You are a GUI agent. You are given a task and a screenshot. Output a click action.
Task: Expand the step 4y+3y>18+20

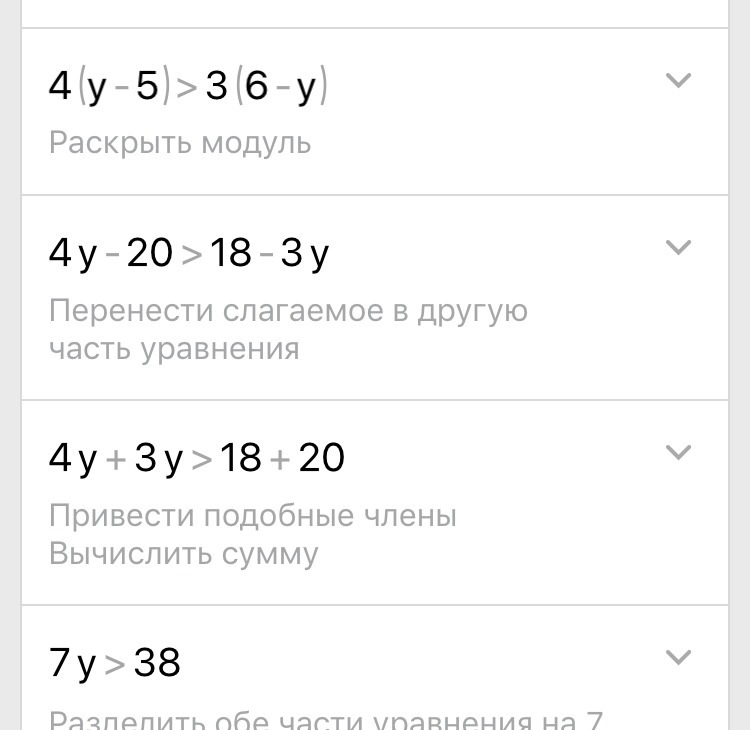[x=678, y=452]
